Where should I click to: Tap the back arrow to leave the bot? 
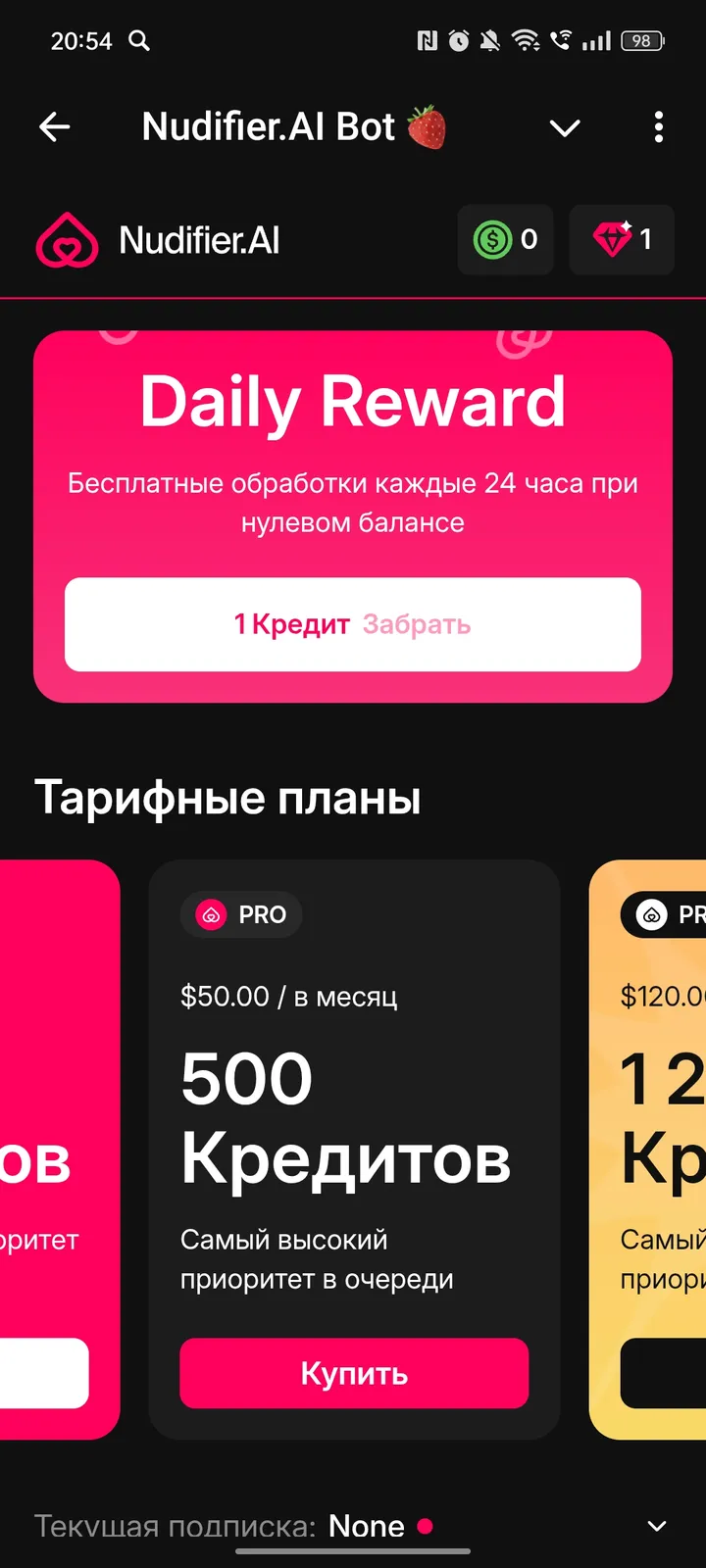pyautogui.click(x=56, y=127)
